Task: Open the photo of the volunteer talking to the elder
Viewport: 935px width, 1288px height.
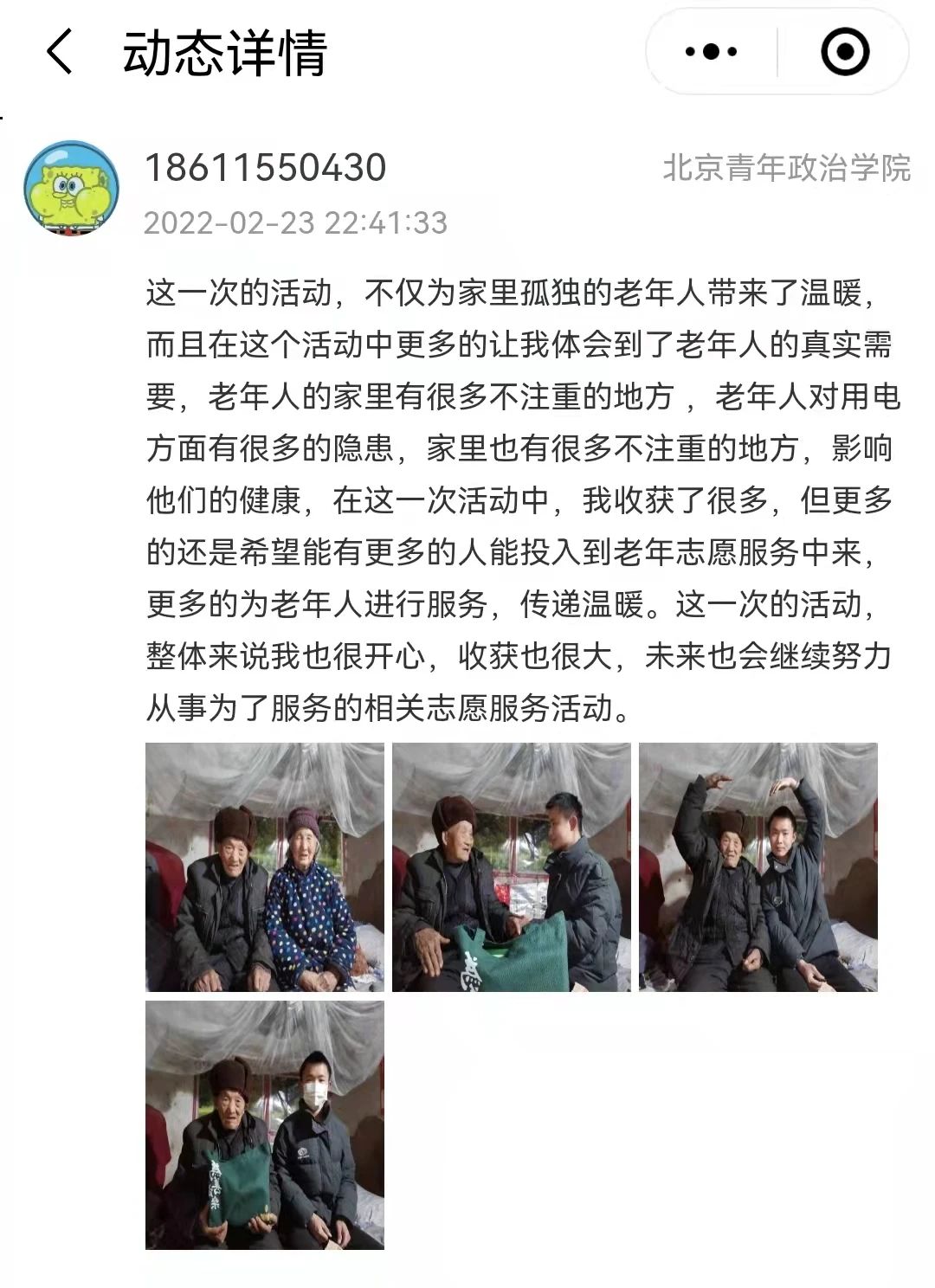Action: [x=512, y=866]
